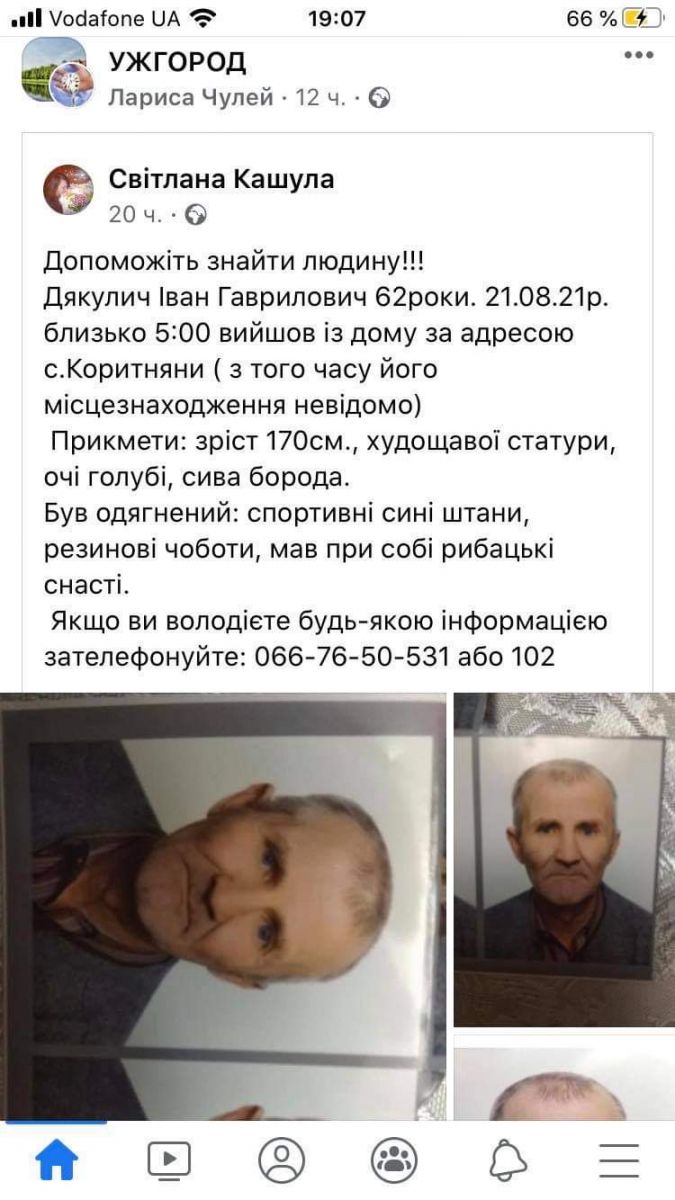View Лариса Чулей's profile

tap(190, 97)
